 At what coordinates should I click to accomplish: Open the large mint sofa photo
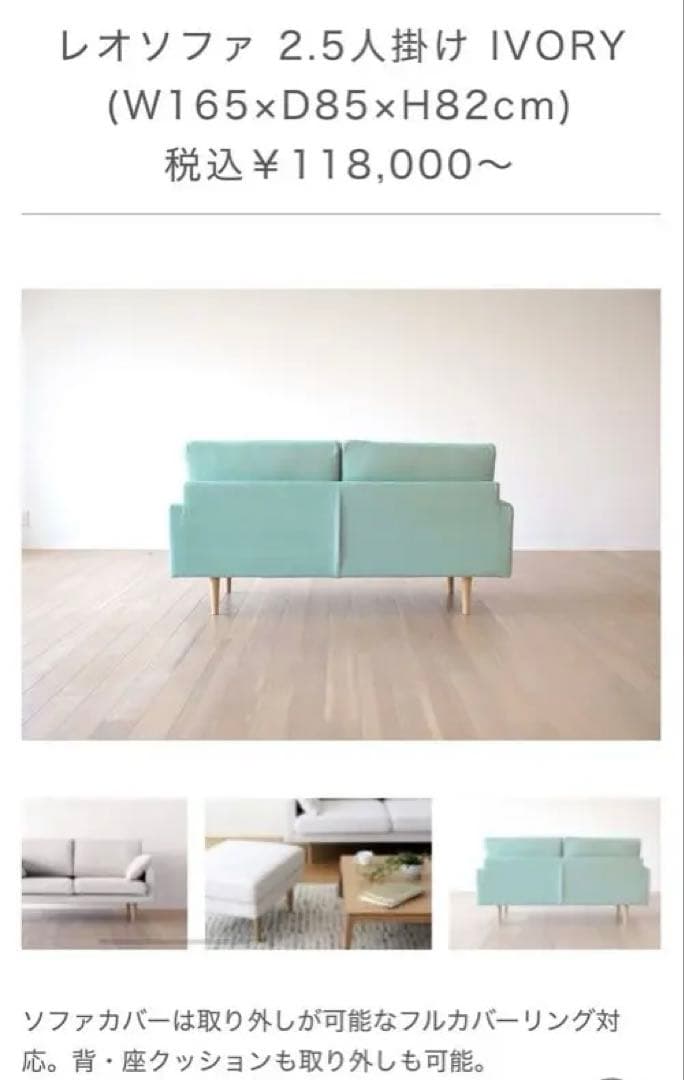pyautogui.click(x=341, y=514)
